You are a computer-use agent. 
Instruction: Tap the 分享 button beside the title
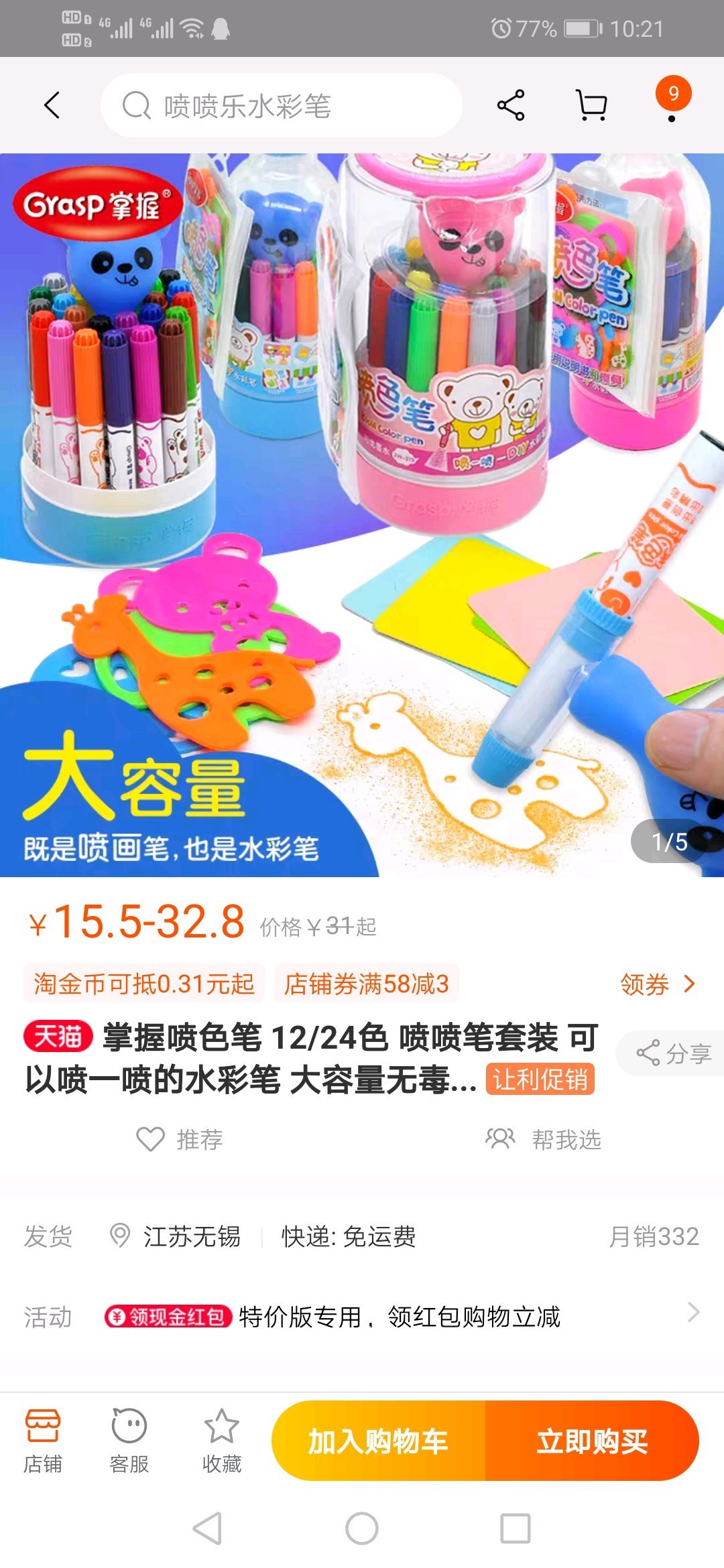[x=674, y=1053]
